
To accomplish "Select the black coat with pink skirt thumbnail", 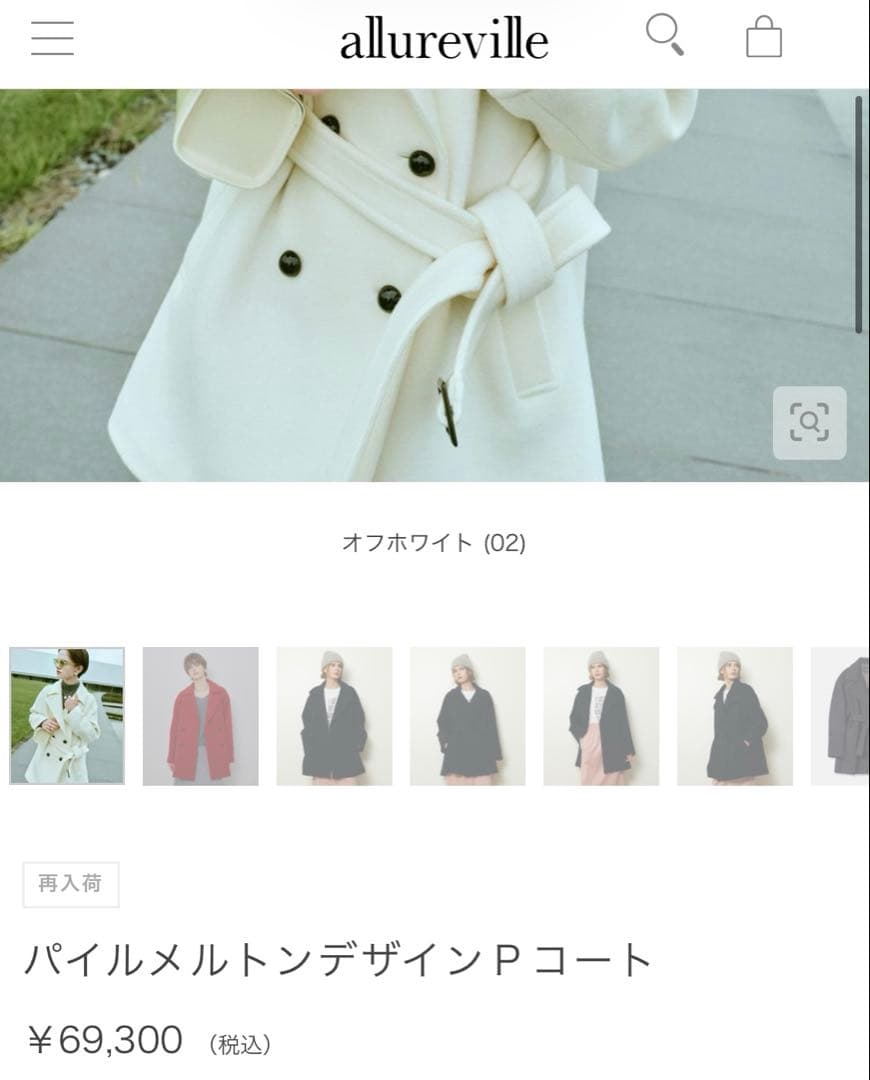I will click(601, 715).
